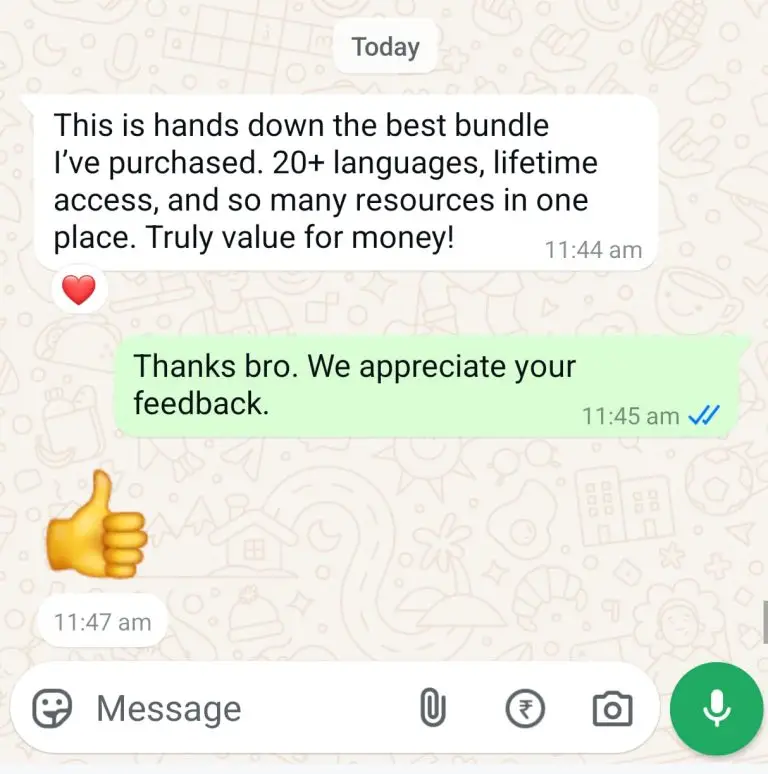This screenshot has width=768, height=774.
Task: Open the attachment paperclip menu
Action: click(x=431, y=709)
